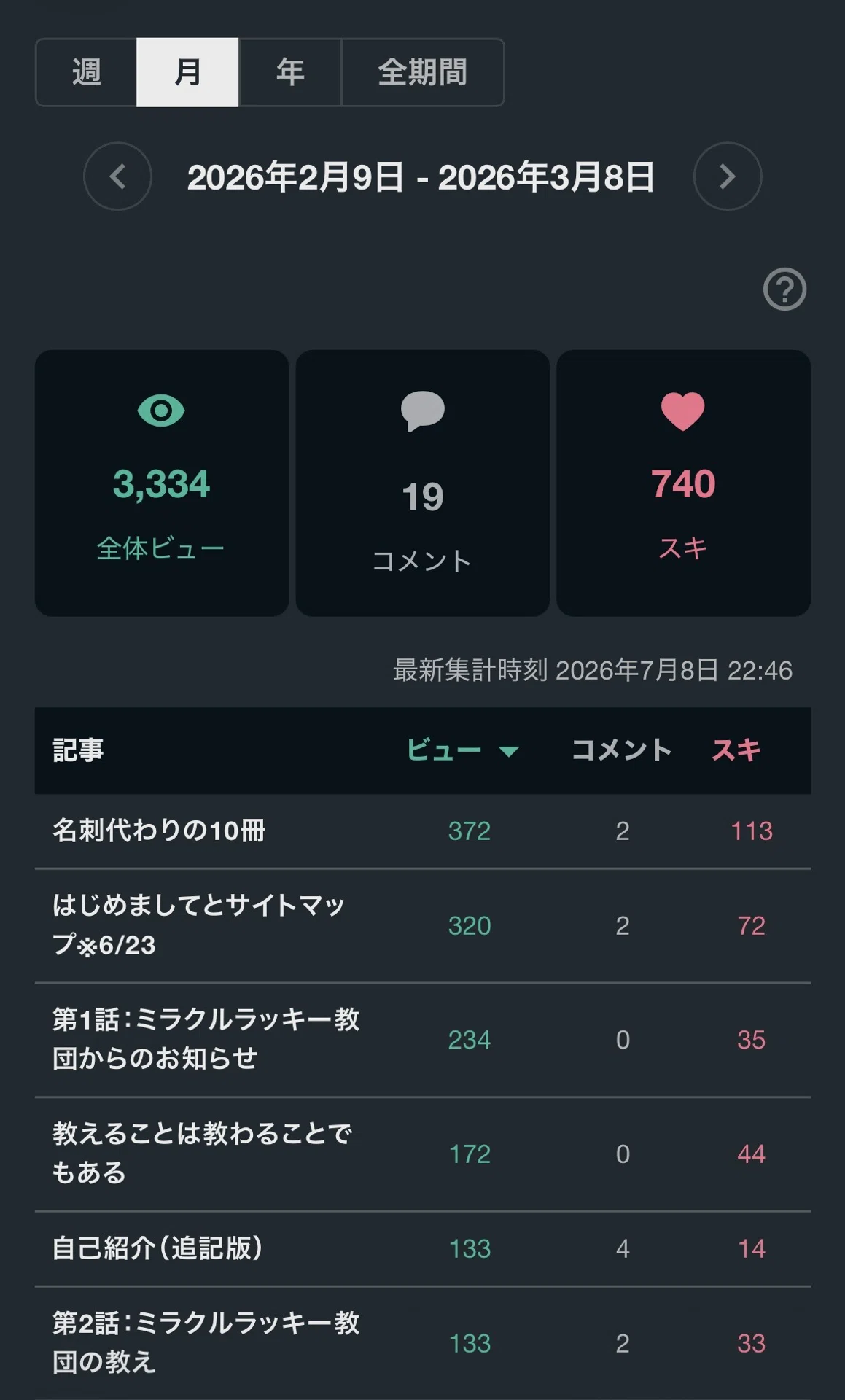This screenshot has width=845, height=1400.
Task: Sort articles by コメント count
Action: click(621, 750)
